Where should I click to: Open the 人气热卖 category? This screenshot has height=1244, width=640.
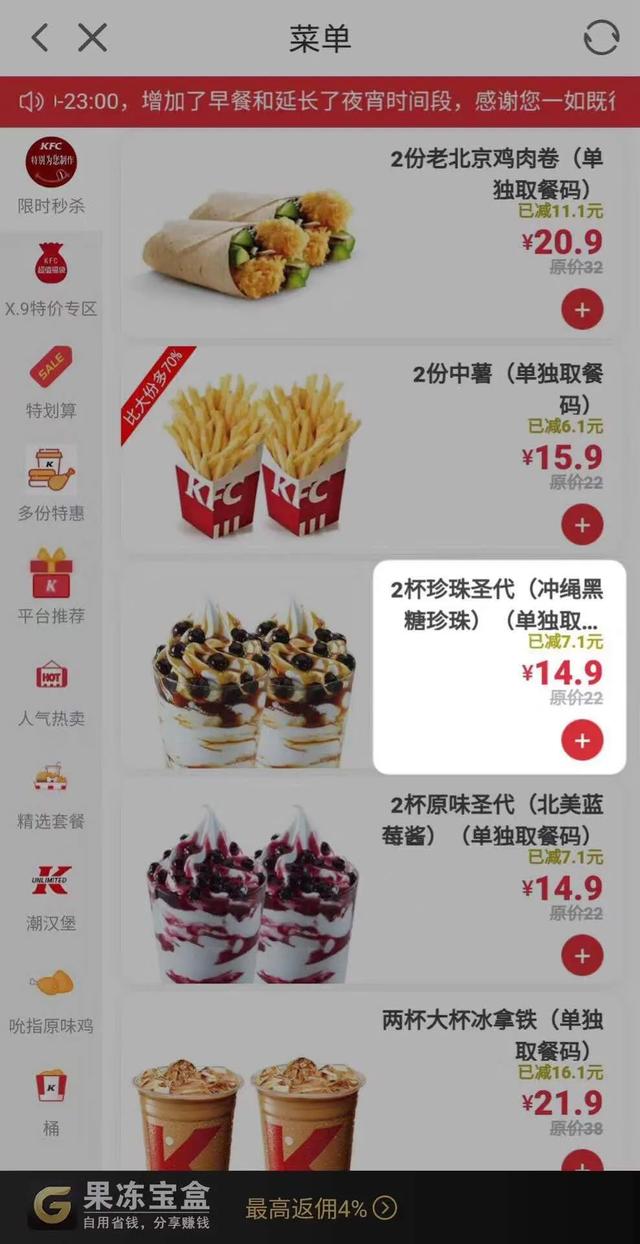pos(51,690)
